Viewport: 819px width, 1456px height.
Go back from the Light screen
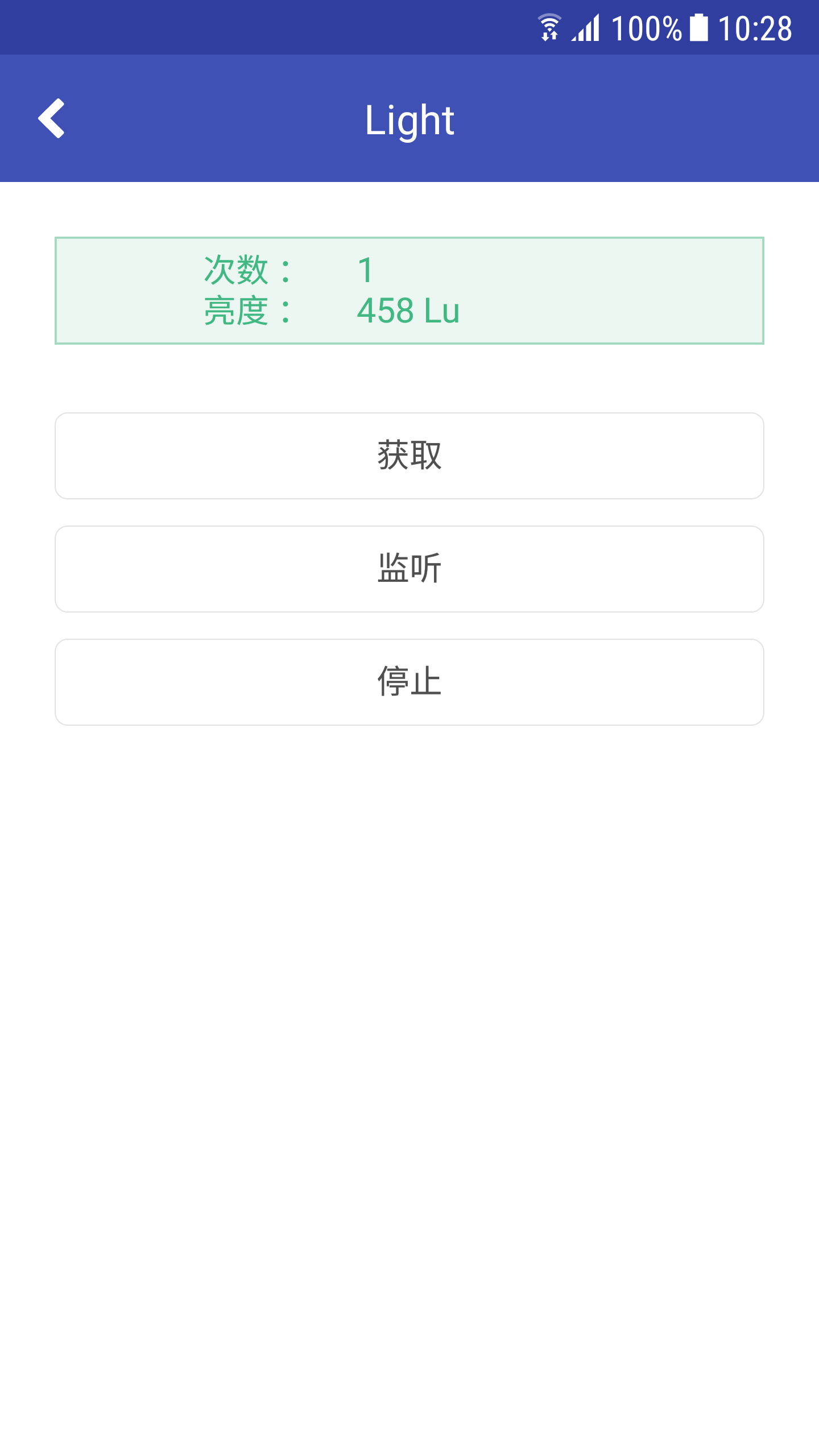[x=51, y=118]
